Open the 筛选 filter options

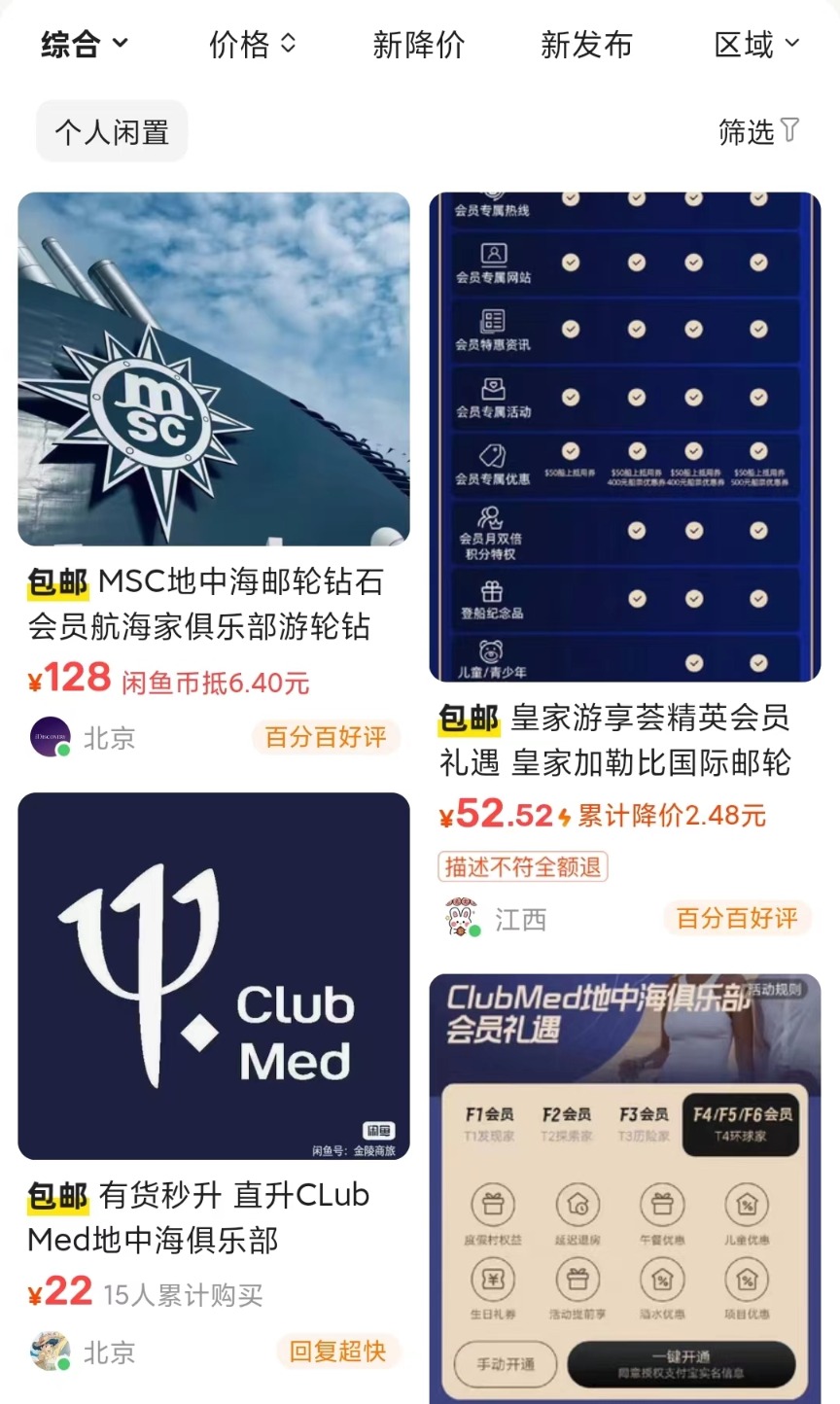coord(758,131)
